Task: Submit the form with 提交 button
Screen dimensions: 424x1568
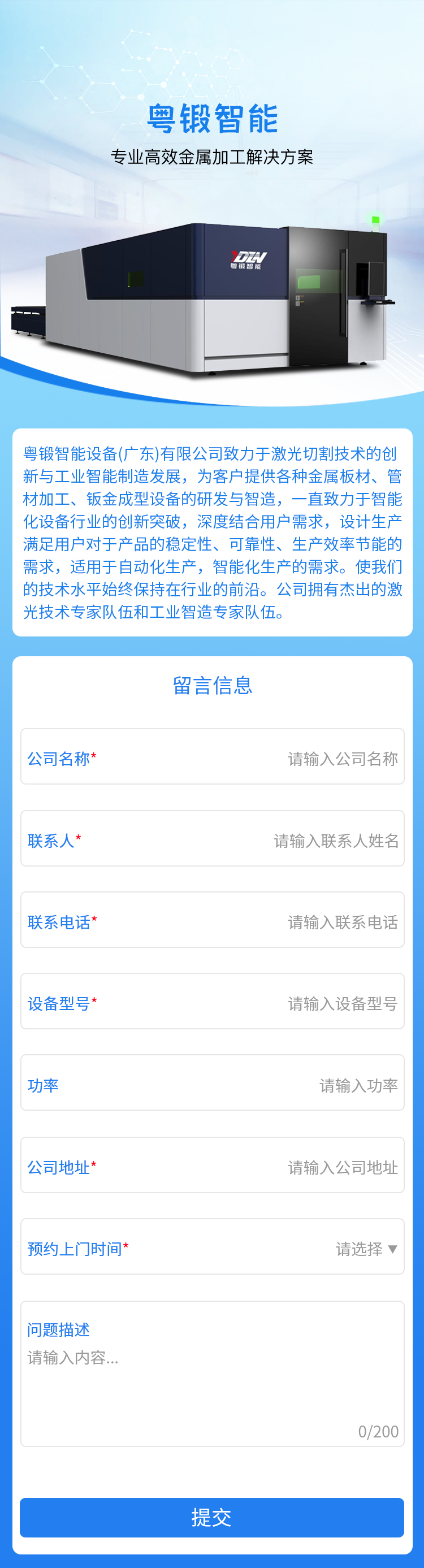Action: click(x=212, y=1517)
